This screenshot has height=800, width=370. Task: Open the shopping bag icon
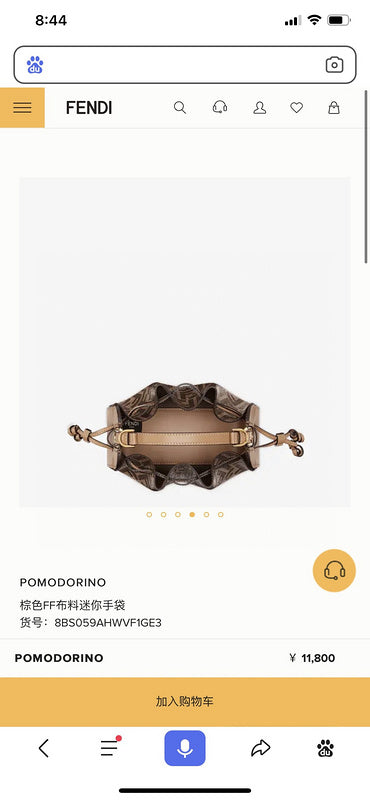pos(334,108)
